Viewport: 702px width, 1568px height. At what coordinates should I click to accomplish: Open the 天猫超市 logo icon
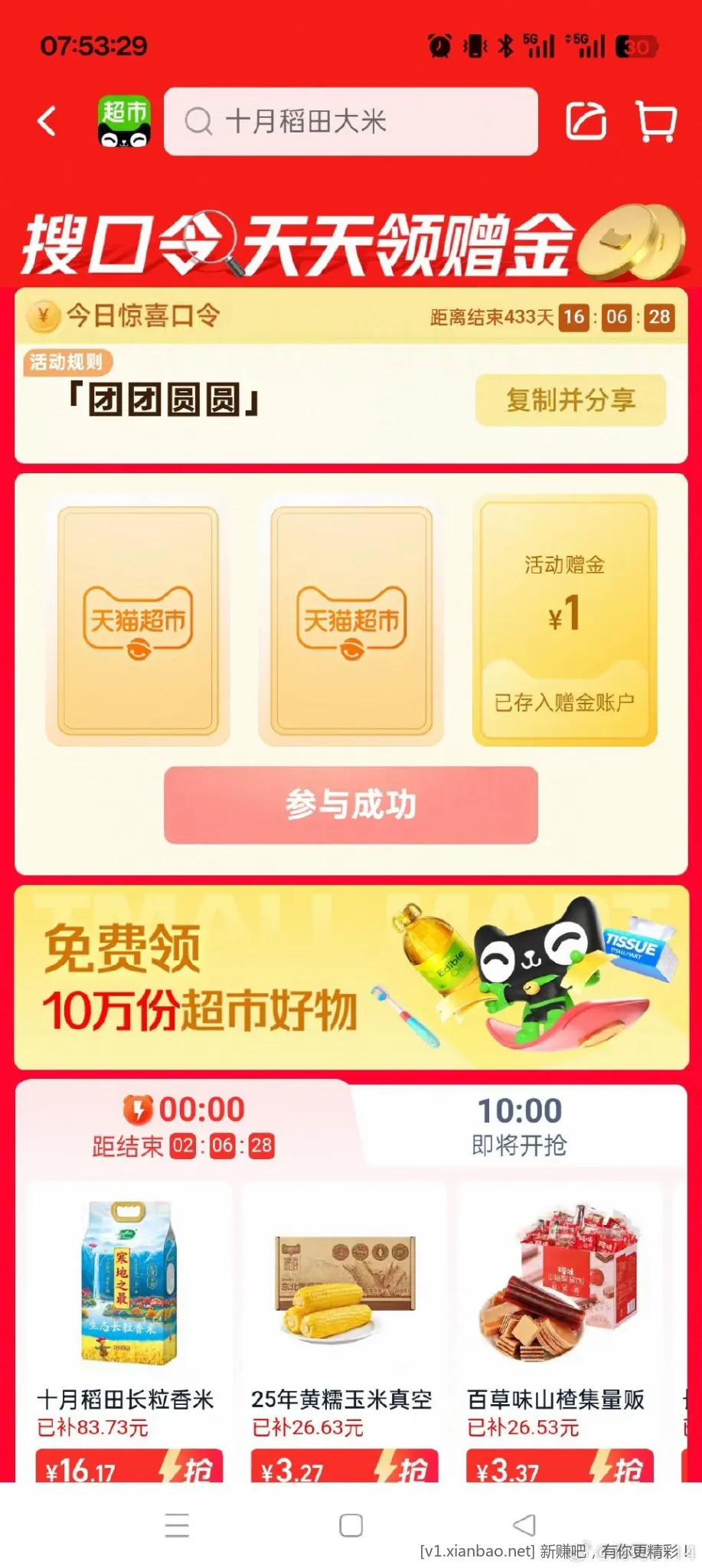pyautogui.click(x=124, y=121)
